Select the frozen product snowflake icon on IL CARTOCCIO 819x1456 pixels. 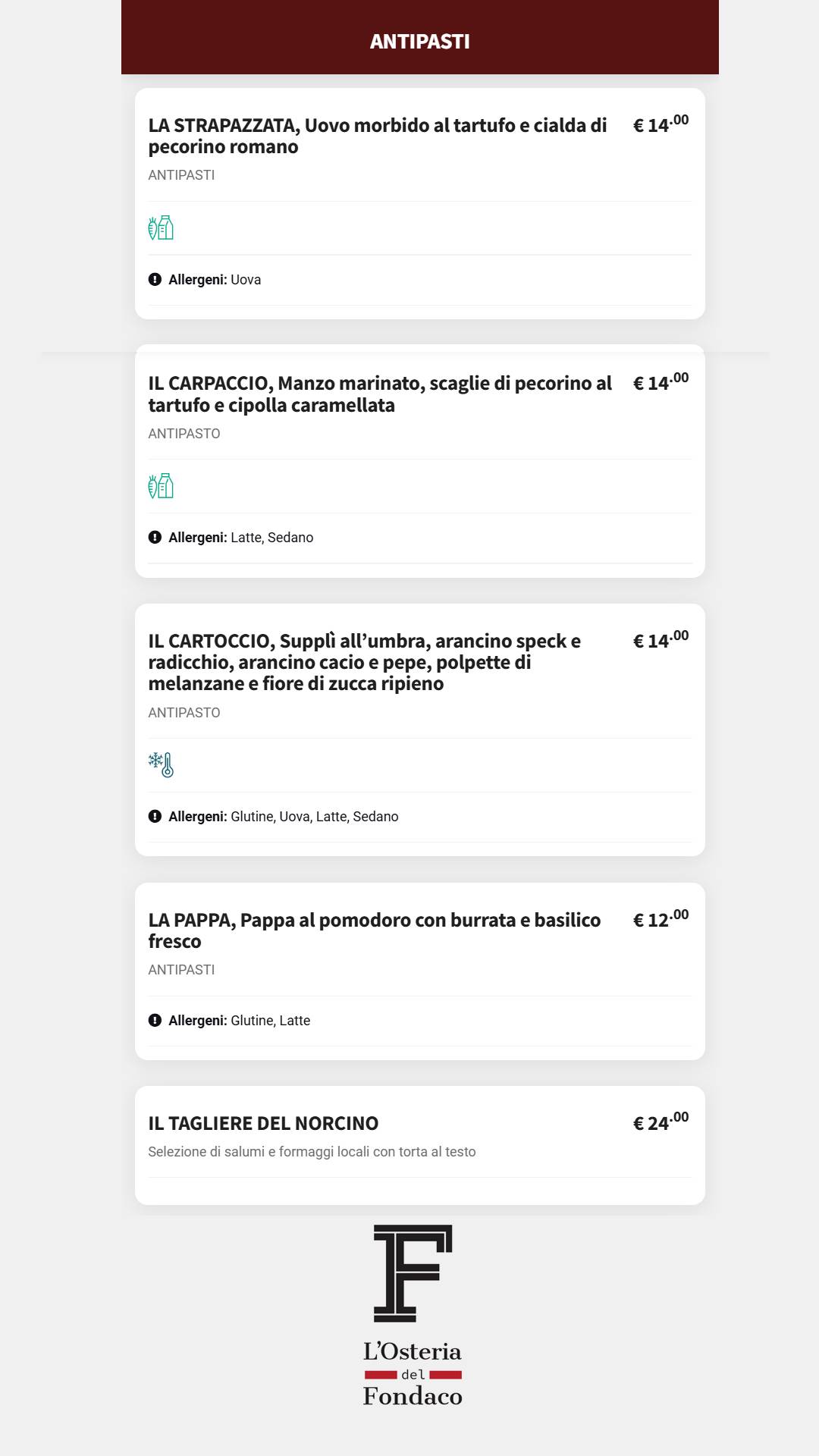[160, 764]
